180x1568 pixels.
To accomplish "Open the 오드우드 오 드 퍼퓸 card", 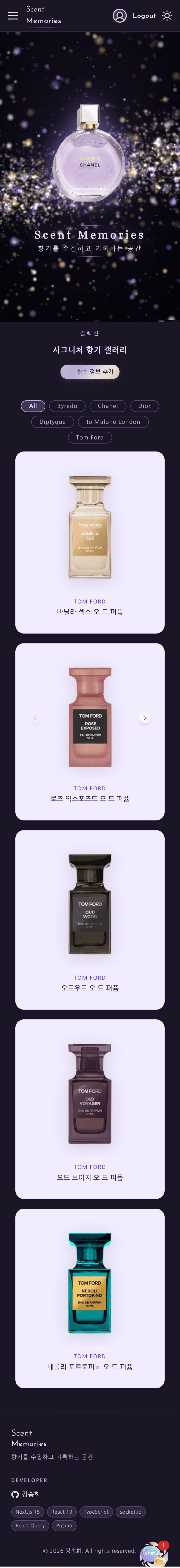I will [x=90, y=919].
